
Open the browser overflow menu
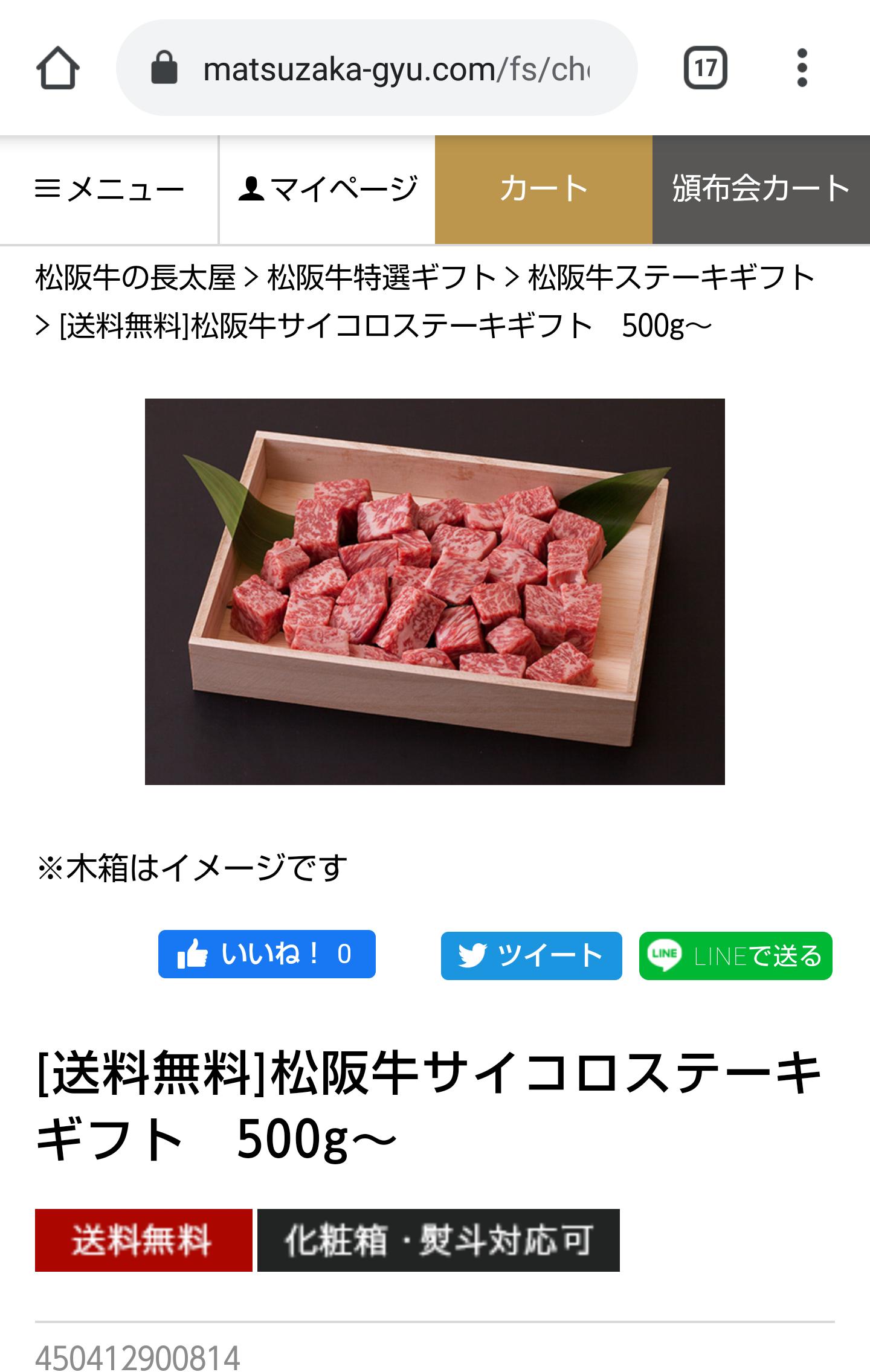(x=802, y=68)
